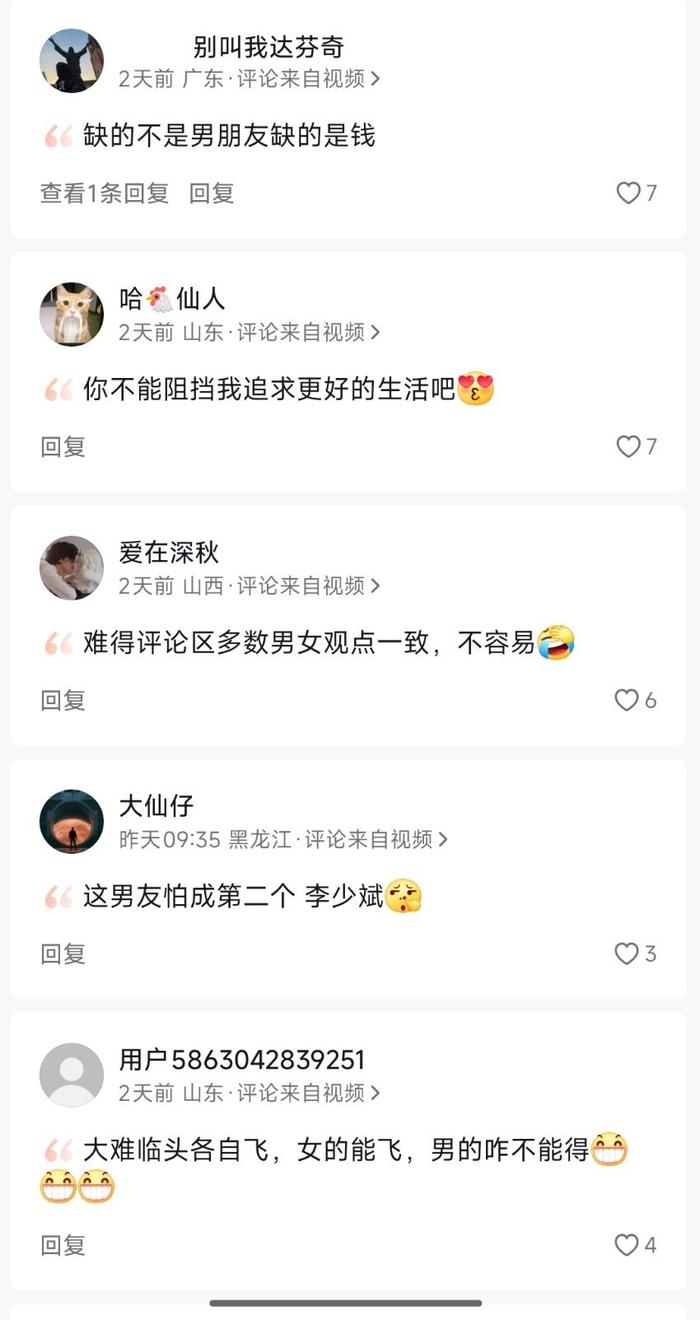Open 爱在深秋's profile avatar

[x=71, y=568]
